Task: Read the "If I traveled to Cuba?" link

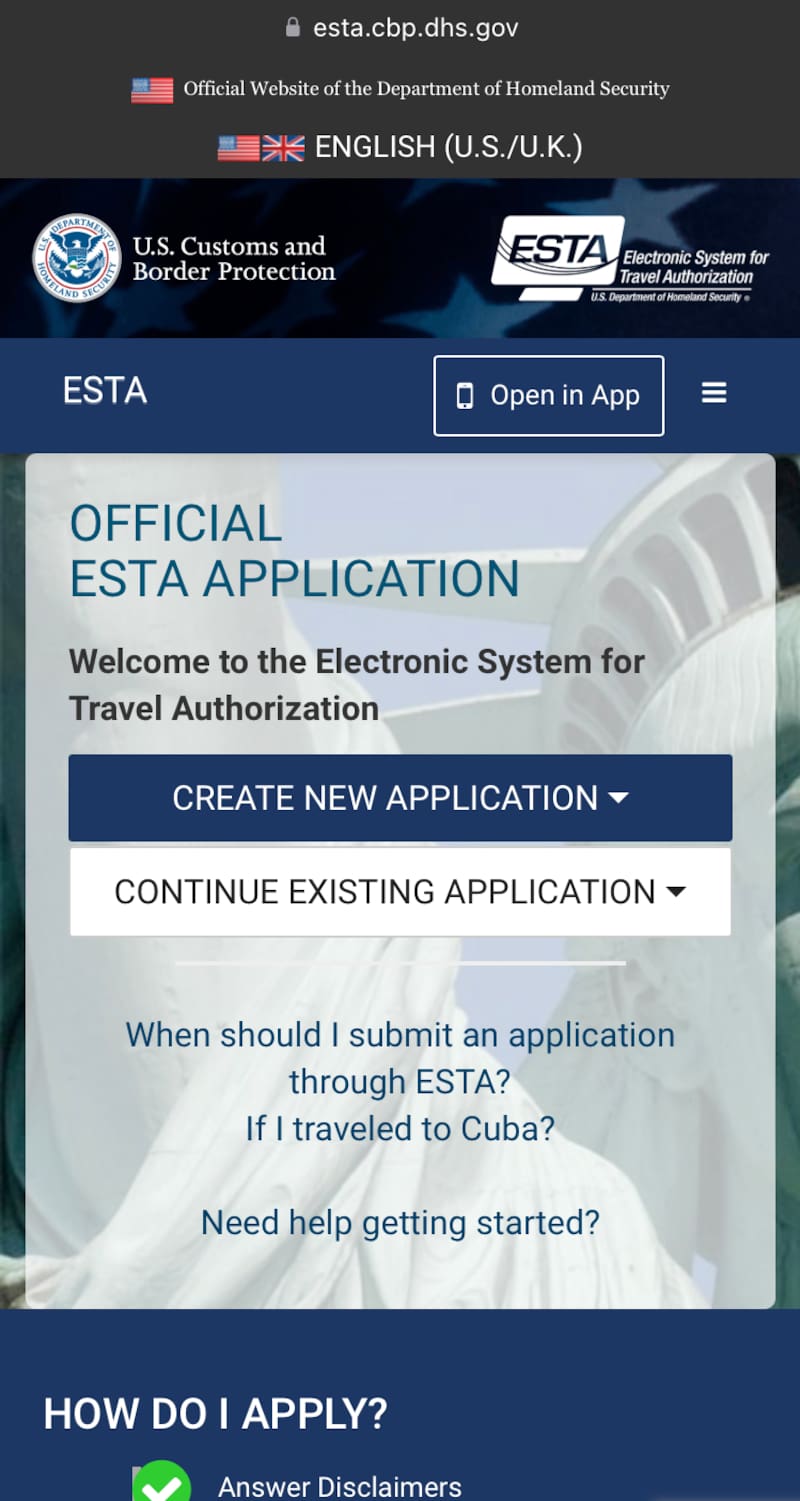Action: click(400, 1129)
